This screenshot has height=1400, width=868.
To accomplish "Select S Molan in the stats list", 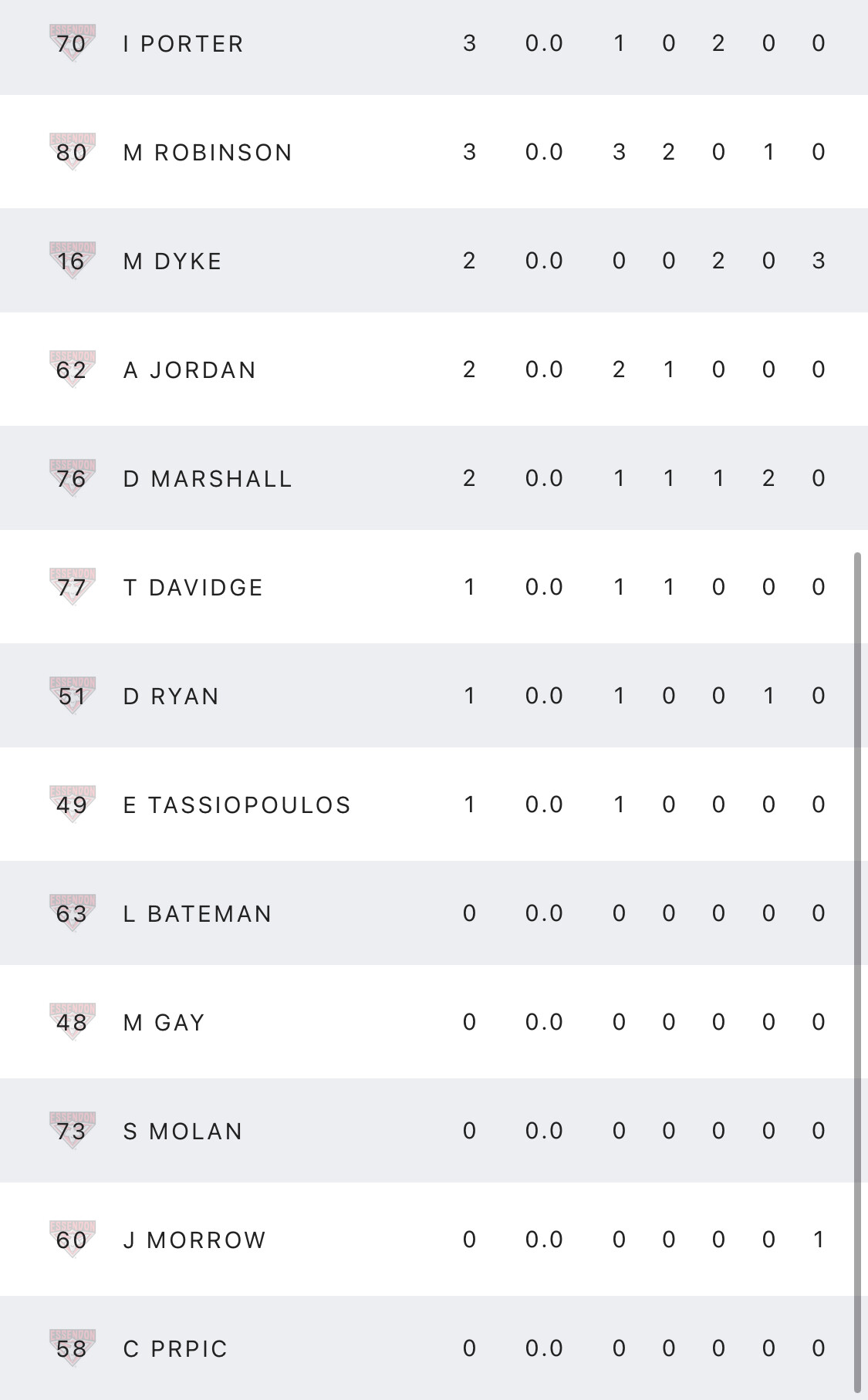I will click(184, 1132).
